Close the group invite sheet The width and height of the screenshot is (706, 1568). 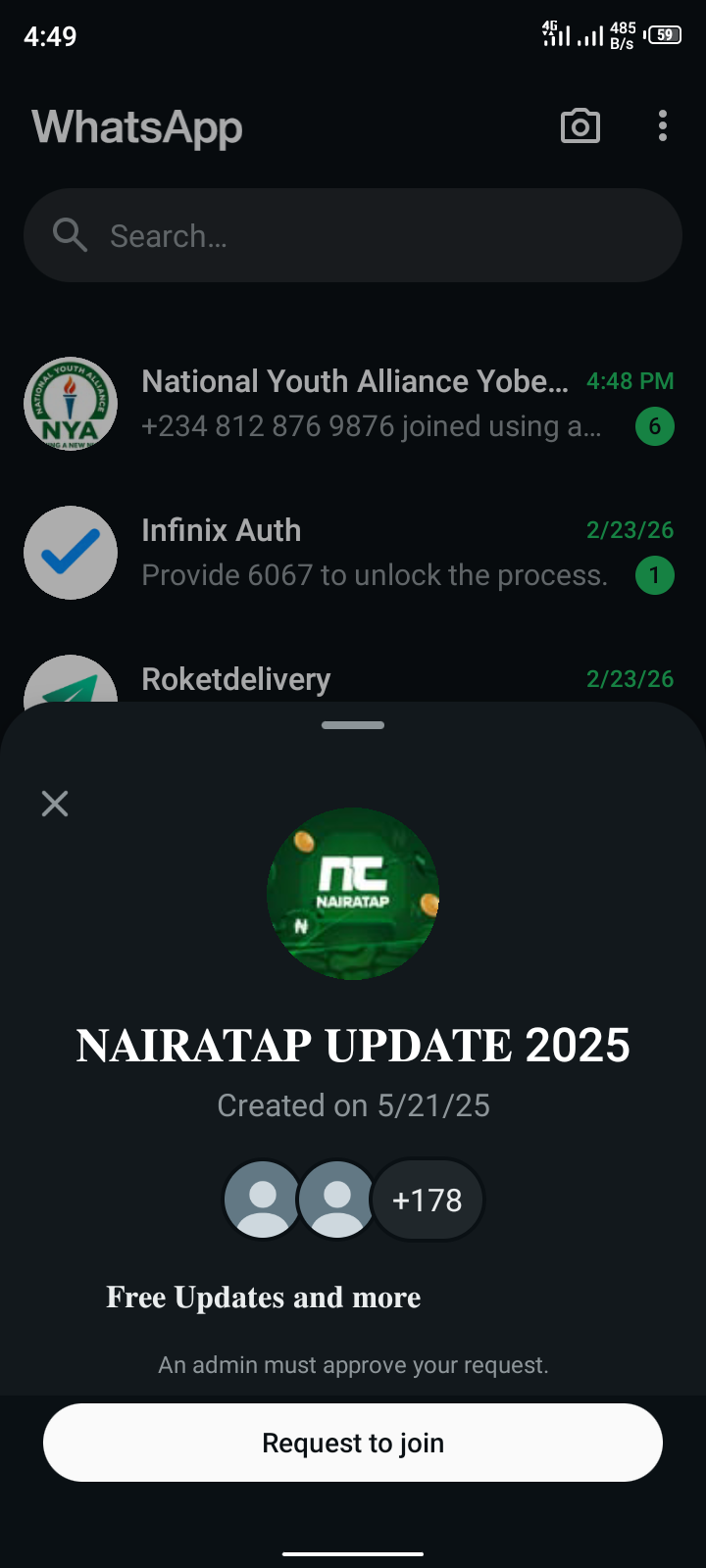(55, 804)
